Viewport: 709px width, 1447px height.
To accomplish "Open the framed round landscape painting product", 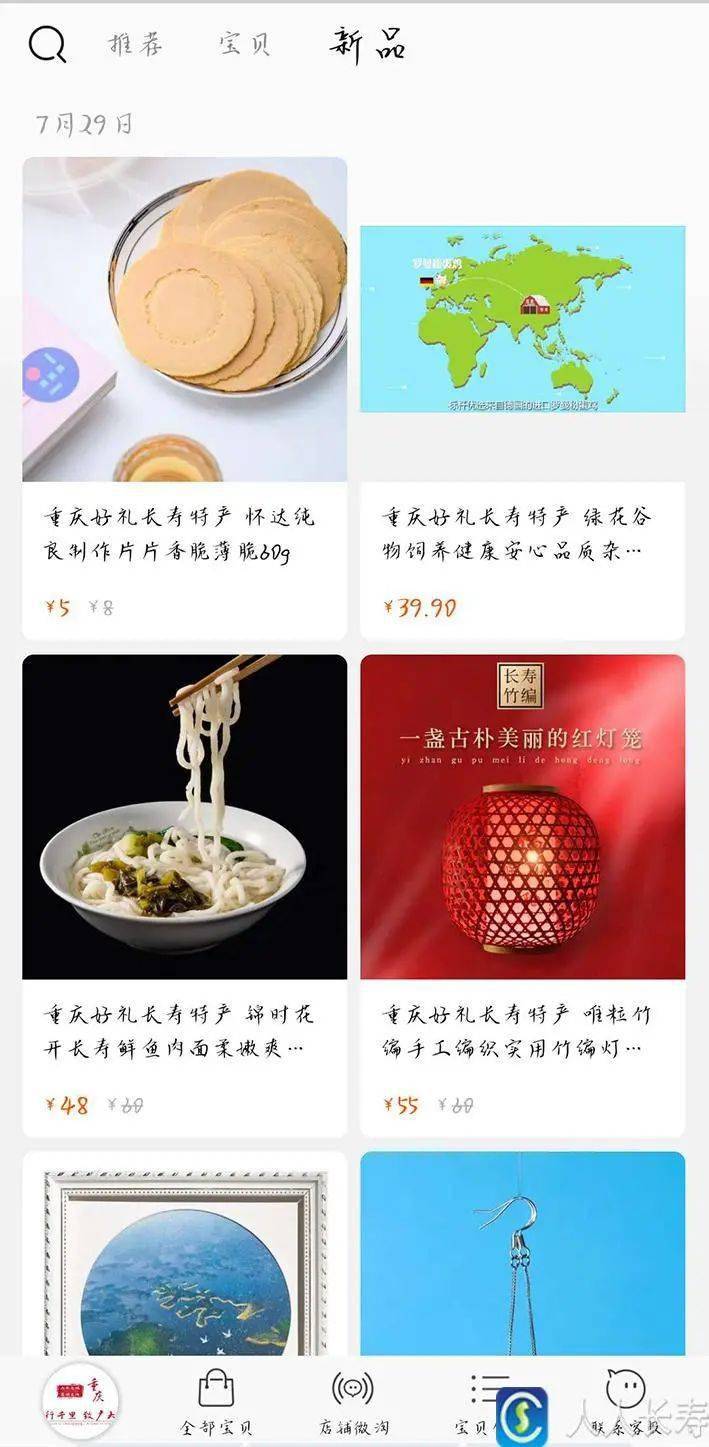I will point(184,1253).
